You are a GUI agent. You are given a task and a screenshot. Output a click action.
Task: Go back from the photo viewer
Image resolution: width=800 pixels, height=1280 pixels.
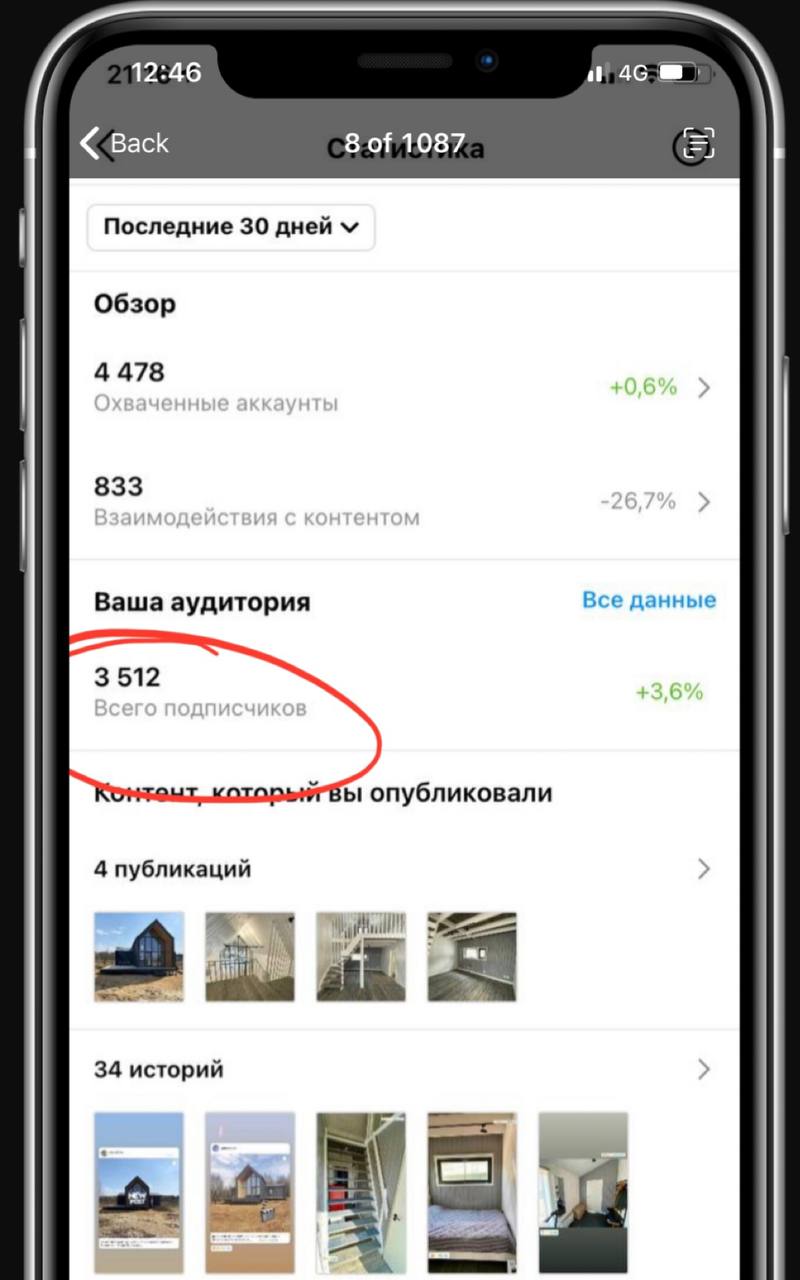[124, 143]
